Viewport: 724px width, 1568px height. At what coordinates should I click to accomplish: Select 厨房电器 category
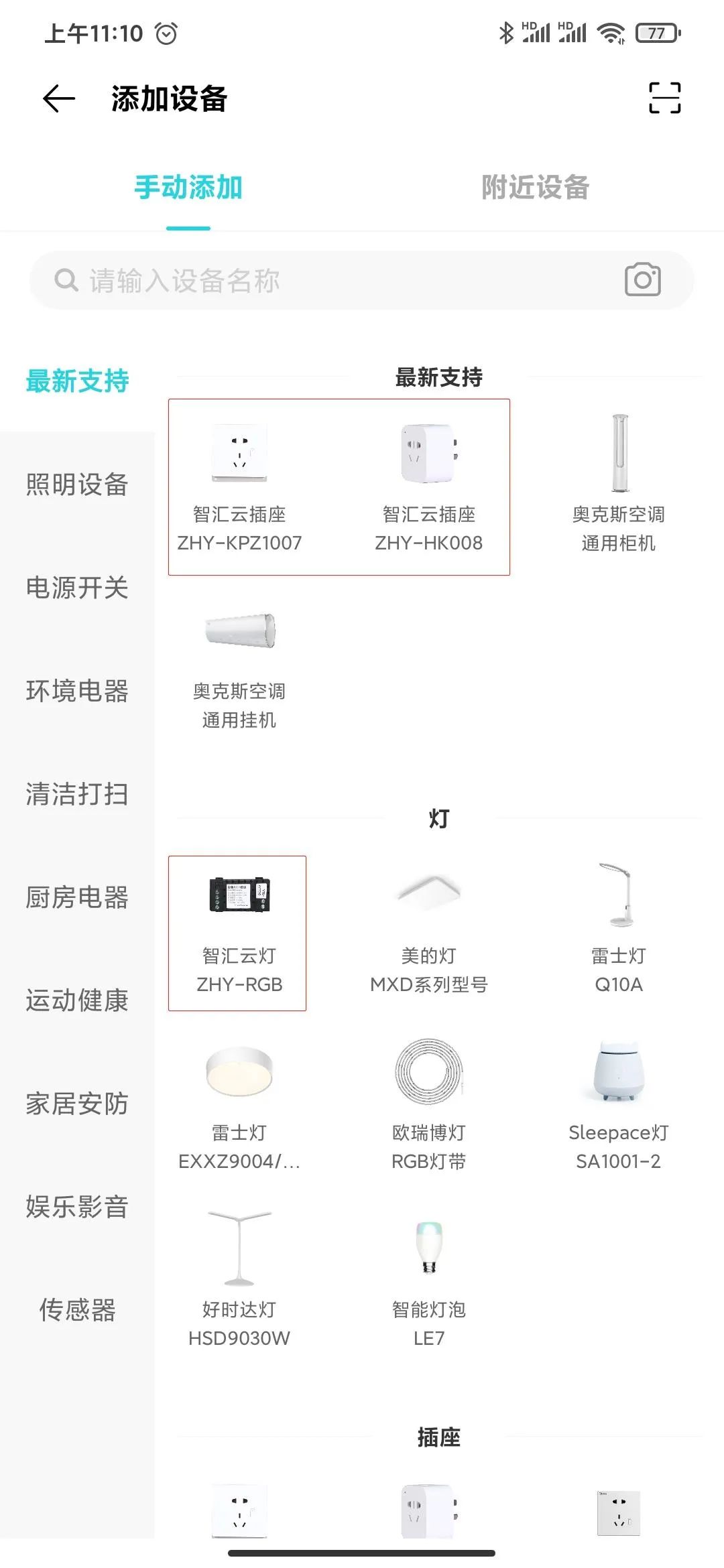(x=77, y=897)
